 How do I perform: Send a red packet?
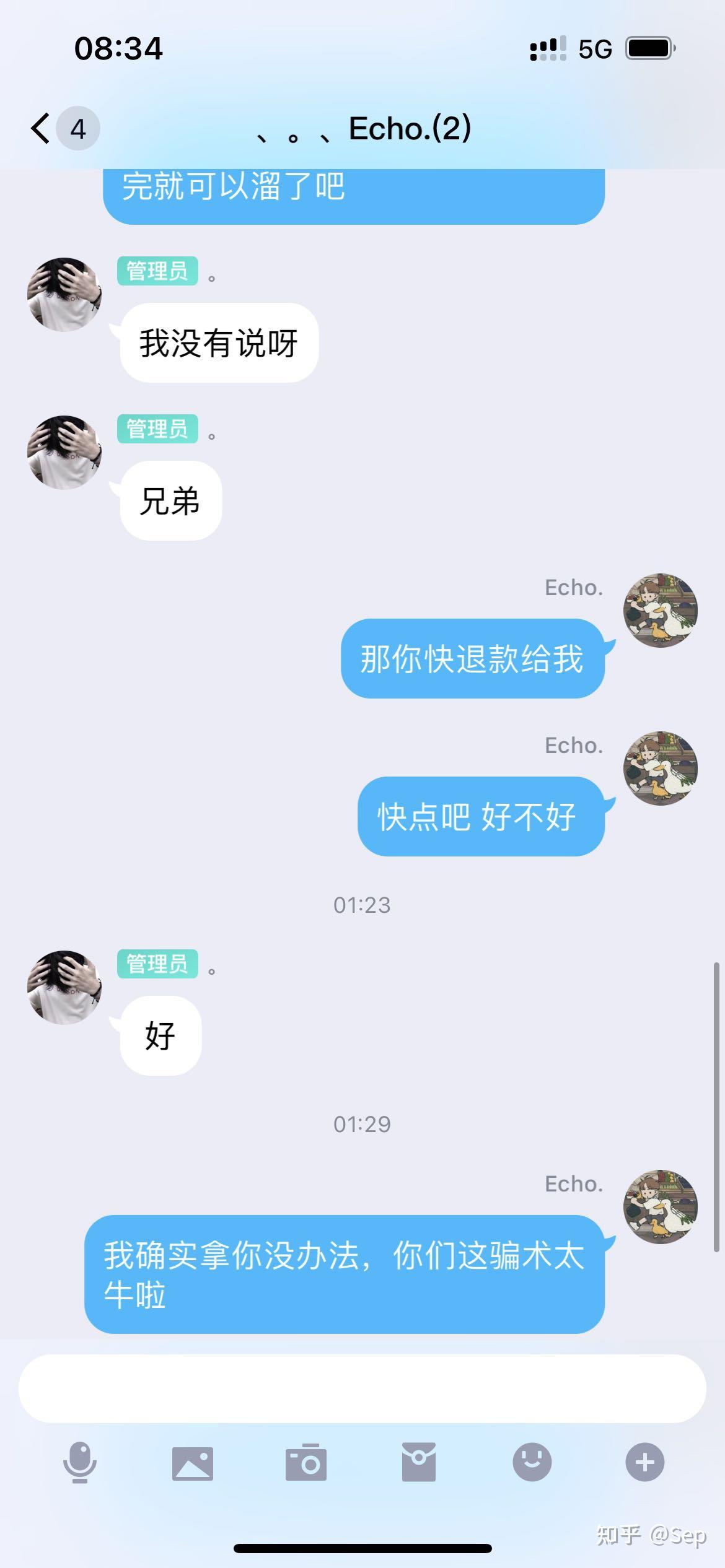point(419,1463)
